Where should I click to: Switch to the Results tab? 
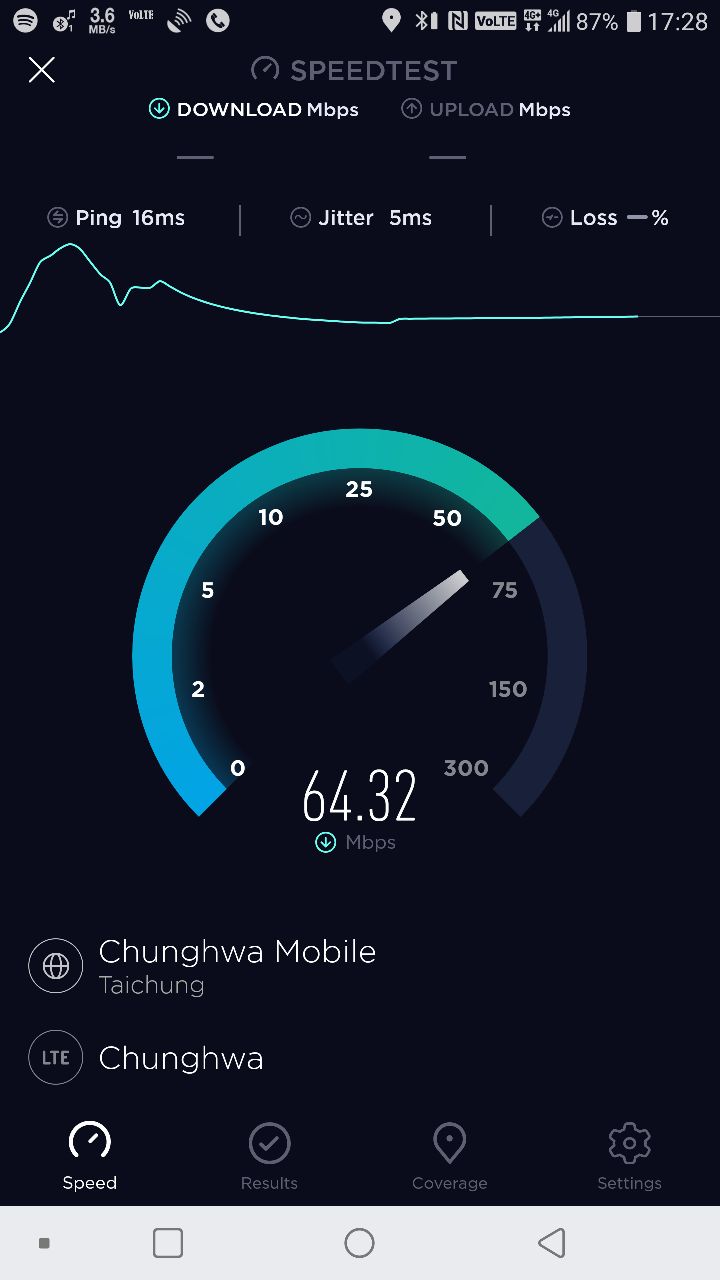(x=269, y=1157)
